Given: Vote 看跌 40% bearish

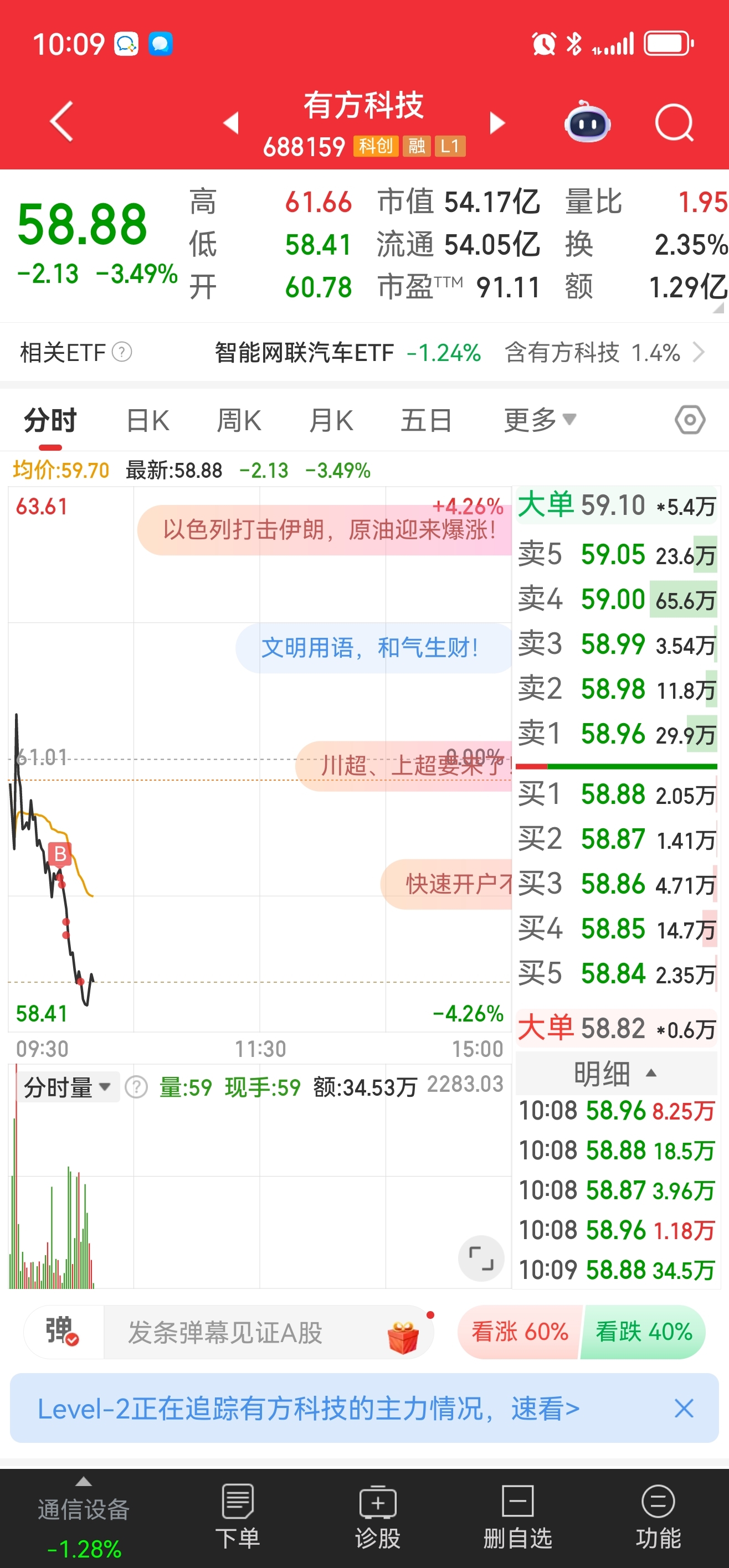Looking at the screenshot, I should (644, 1332).
